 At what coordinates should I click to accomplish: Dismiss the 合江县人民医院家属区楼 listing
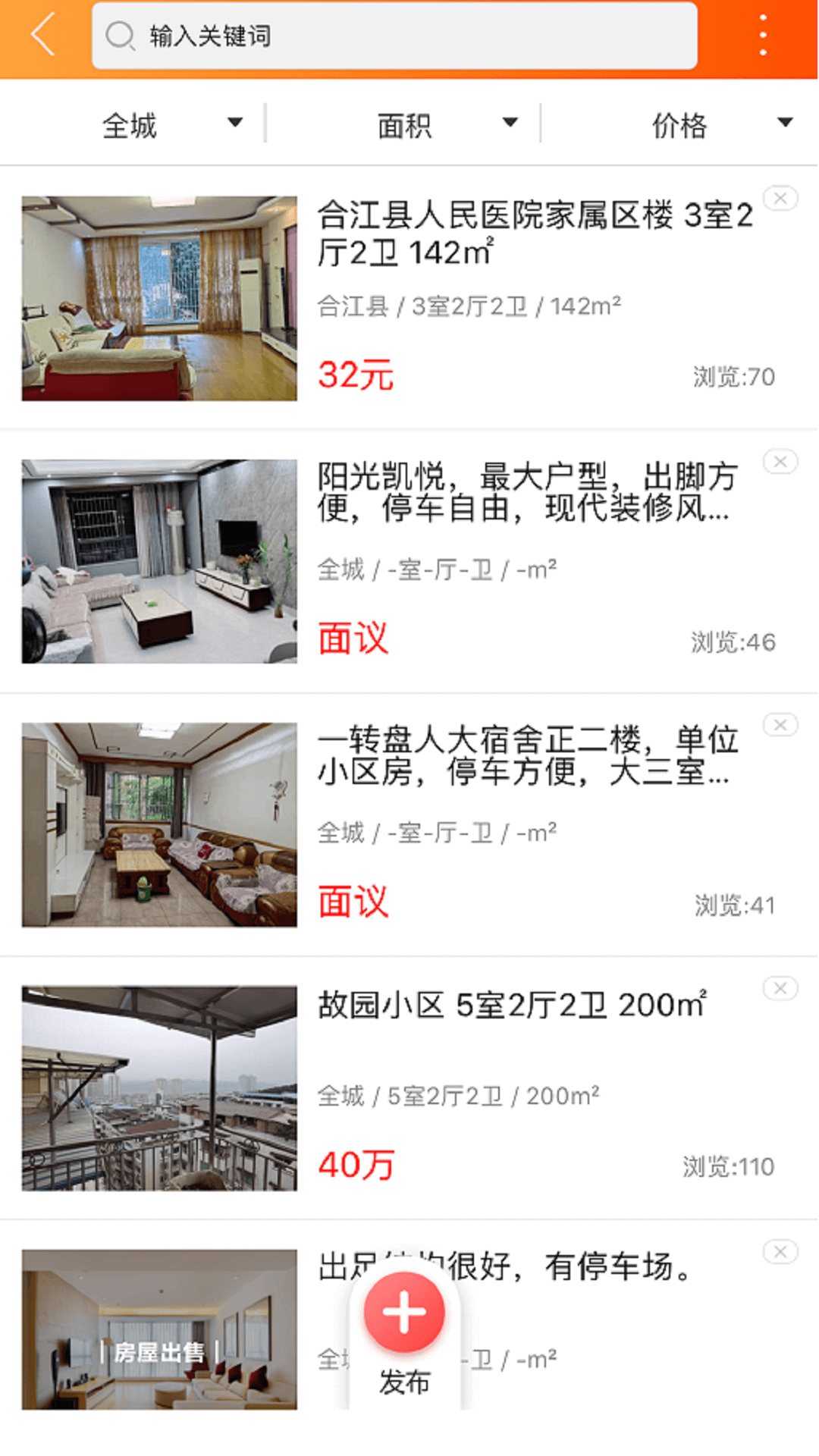[780, 199]
